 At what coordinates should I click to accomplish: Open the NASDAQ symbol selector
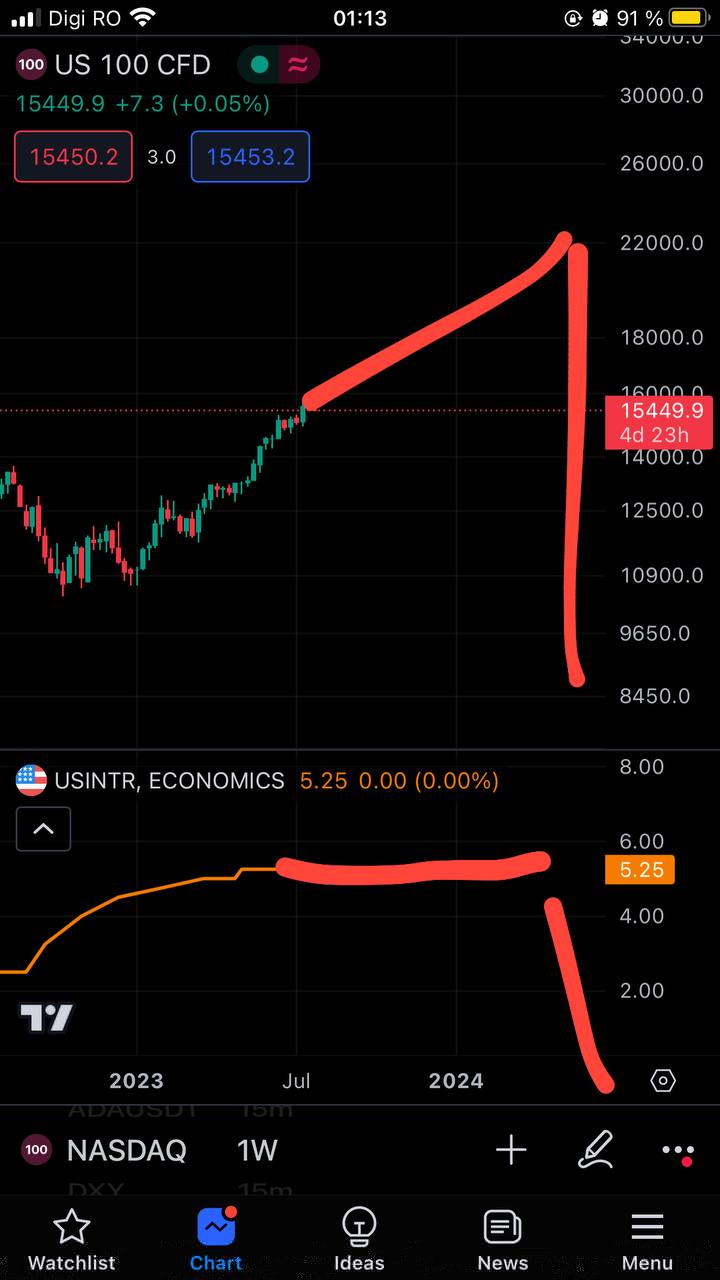(x=126, y=1150)
